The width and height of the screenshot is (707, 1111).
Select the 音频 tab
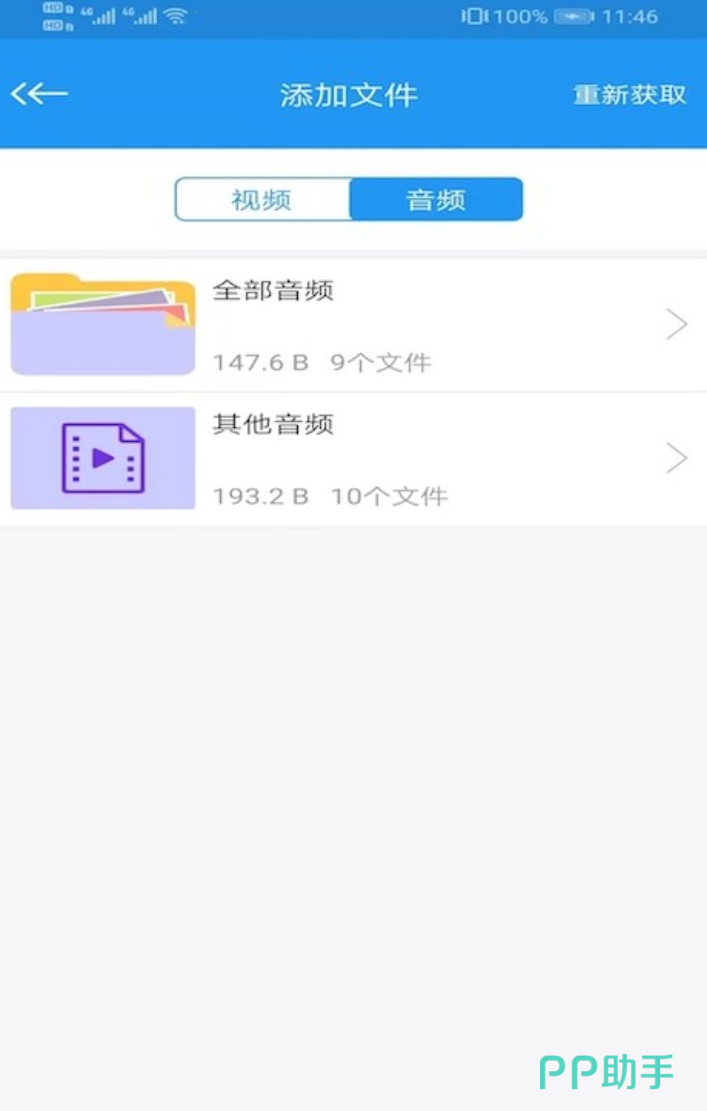[436, 200]
